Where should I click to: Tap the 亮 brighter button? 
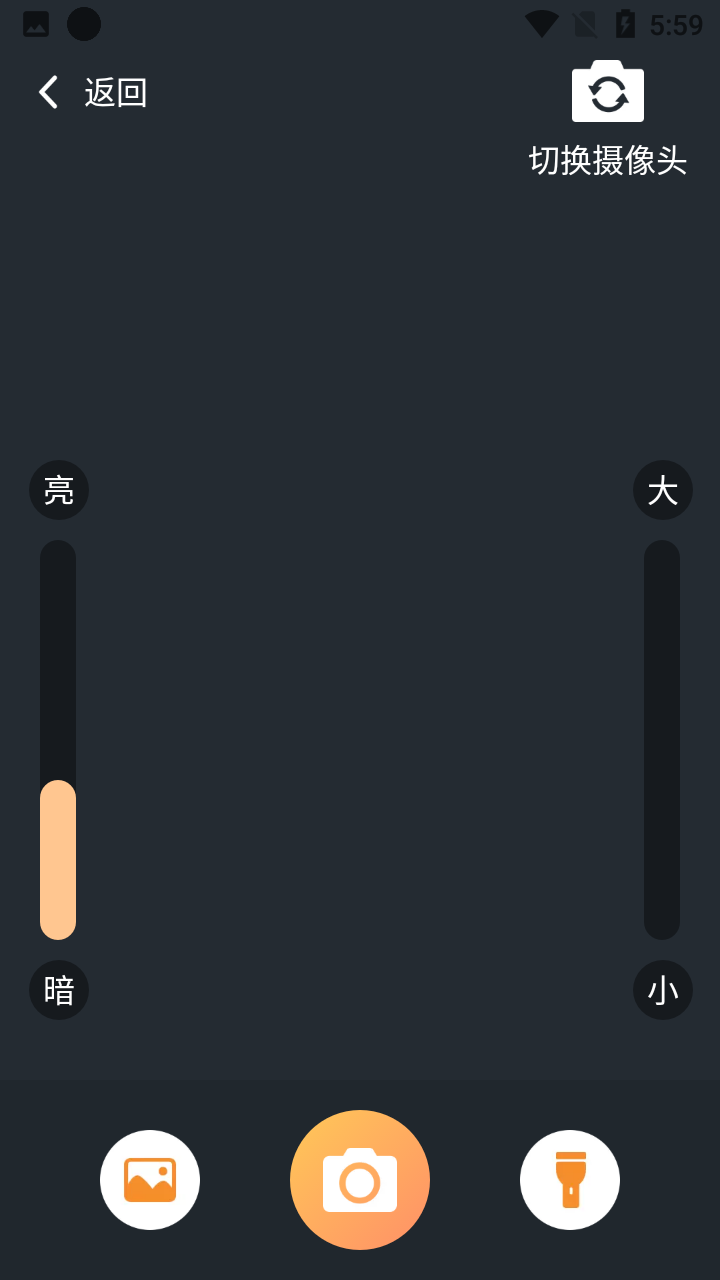click(x=59, y=490)
